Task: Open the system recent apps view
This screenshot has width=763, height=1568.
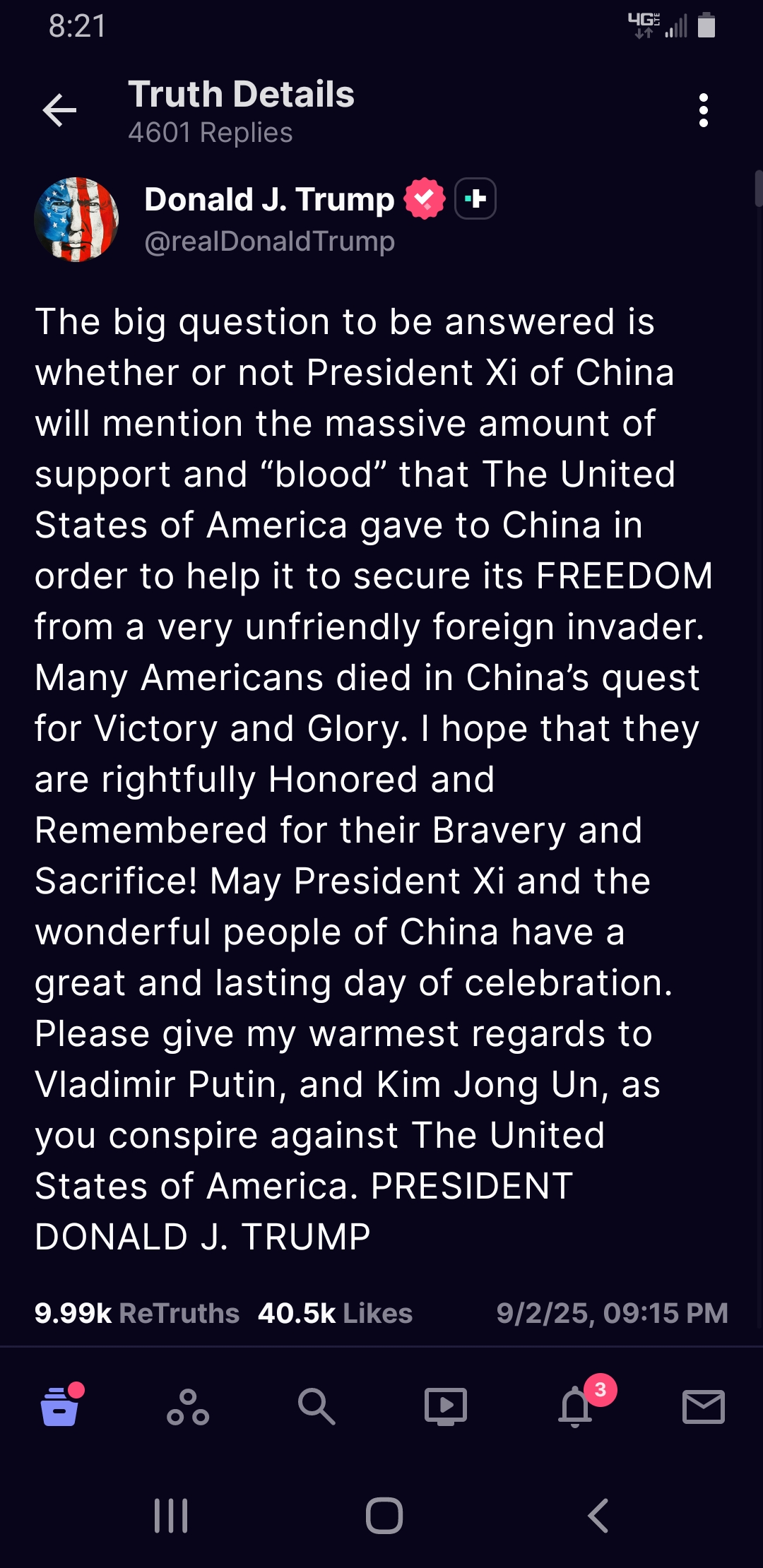Action: click(171, 1516)
